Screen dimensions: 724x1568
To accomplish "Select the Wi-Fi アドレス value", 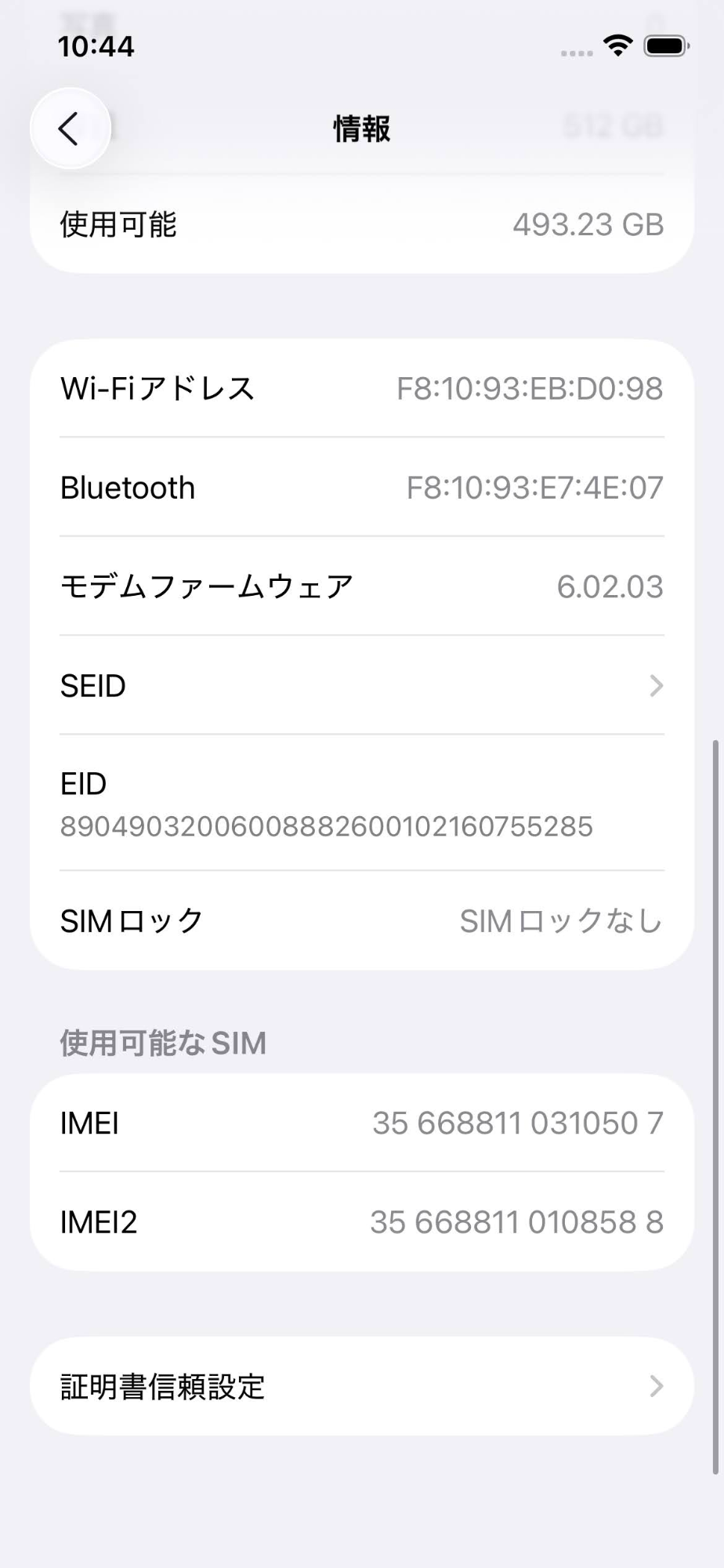I will coord(529,389).
